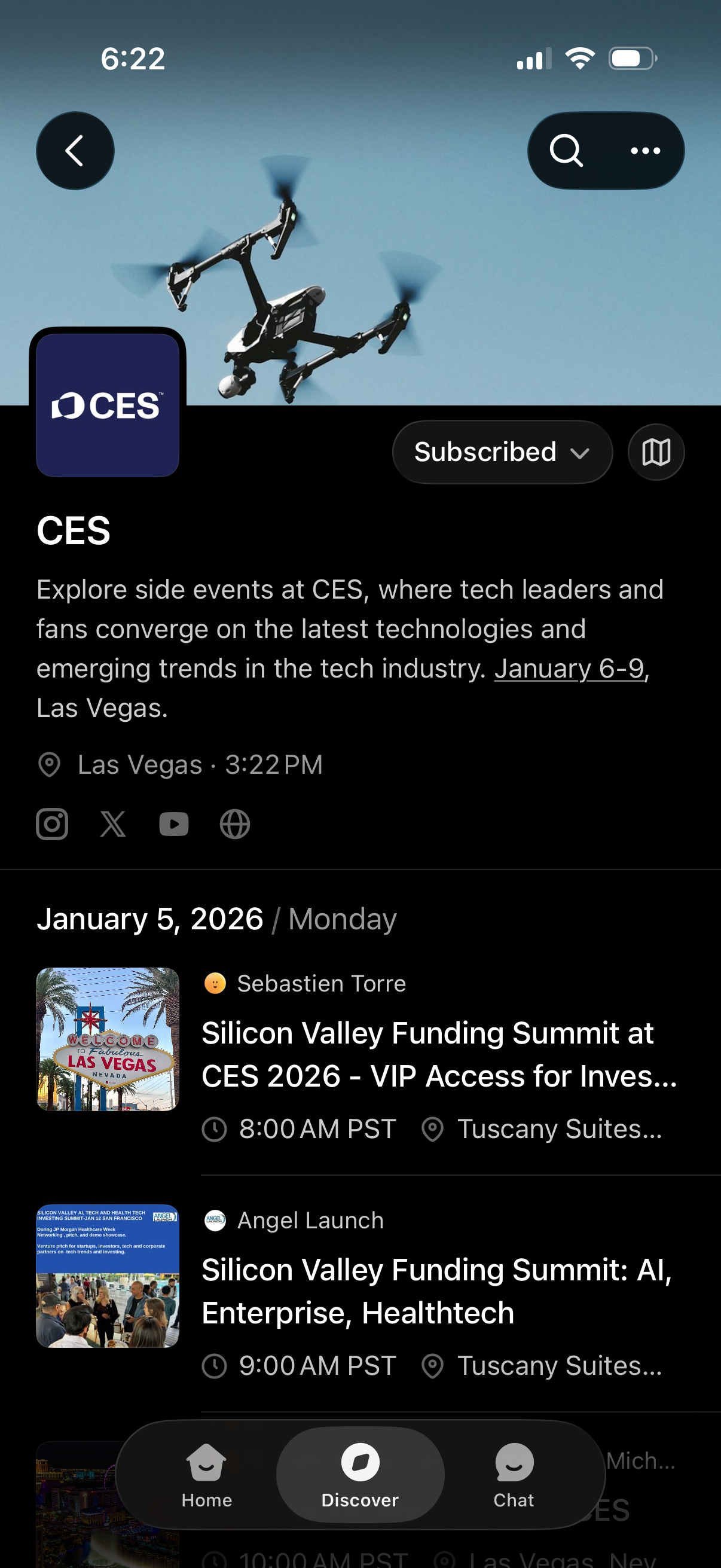Open the search icon at top right
Image resolution: width=721 pixels, height=1568 pixels.
(565, 150)
